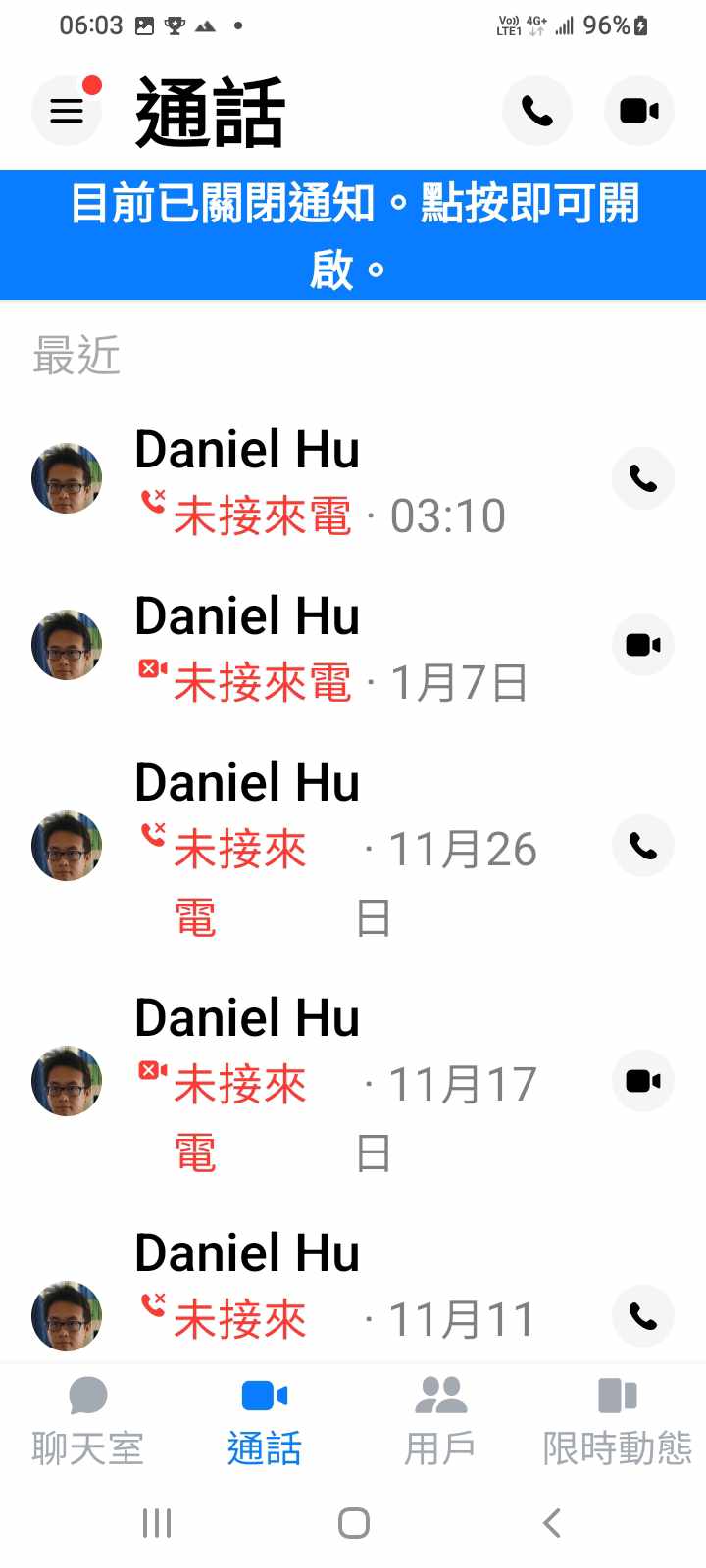706x1568 pixels.
Task: Go to the home screen
Action: tap(353, 1523)
